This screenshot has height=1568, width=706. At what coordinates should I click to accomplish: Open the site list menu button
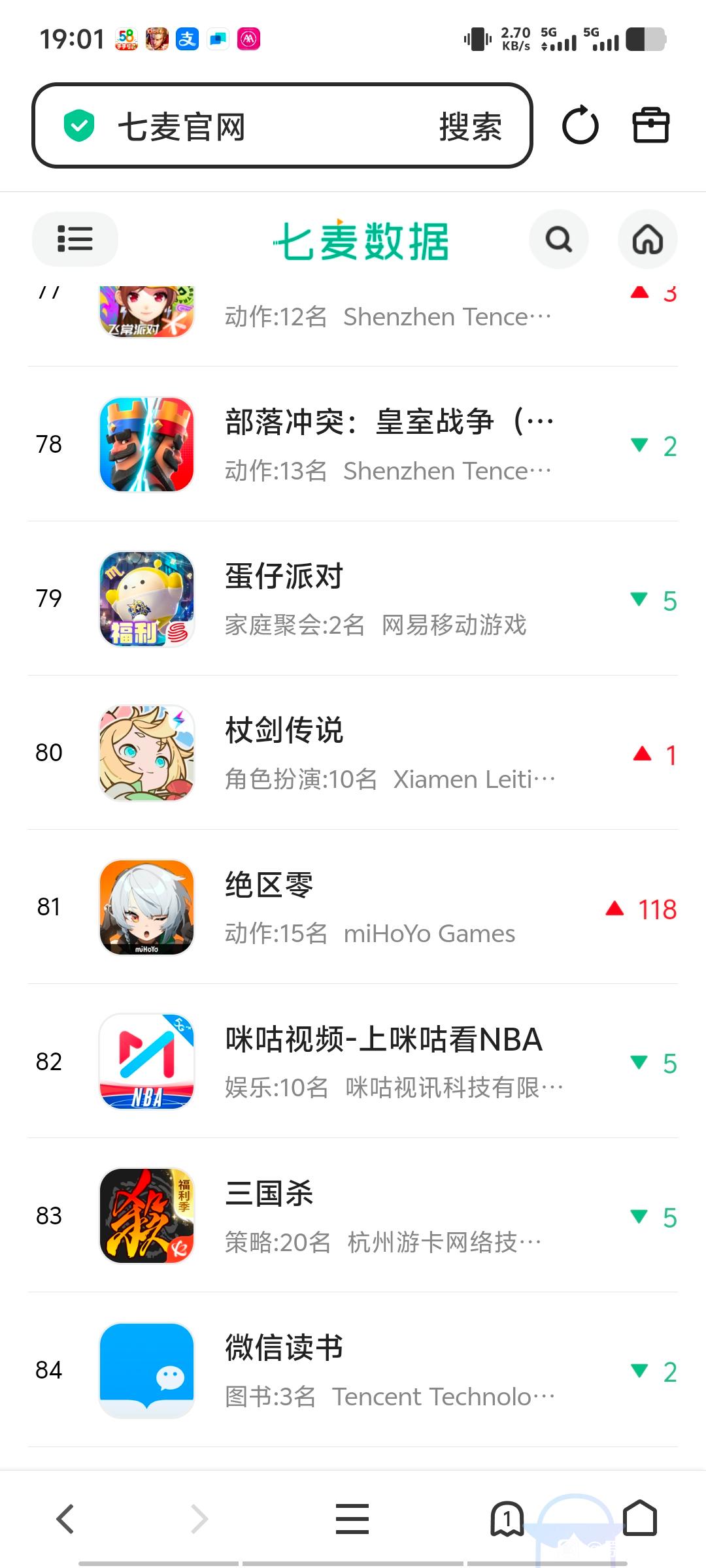pyautogui.click(x=75, y=239)
